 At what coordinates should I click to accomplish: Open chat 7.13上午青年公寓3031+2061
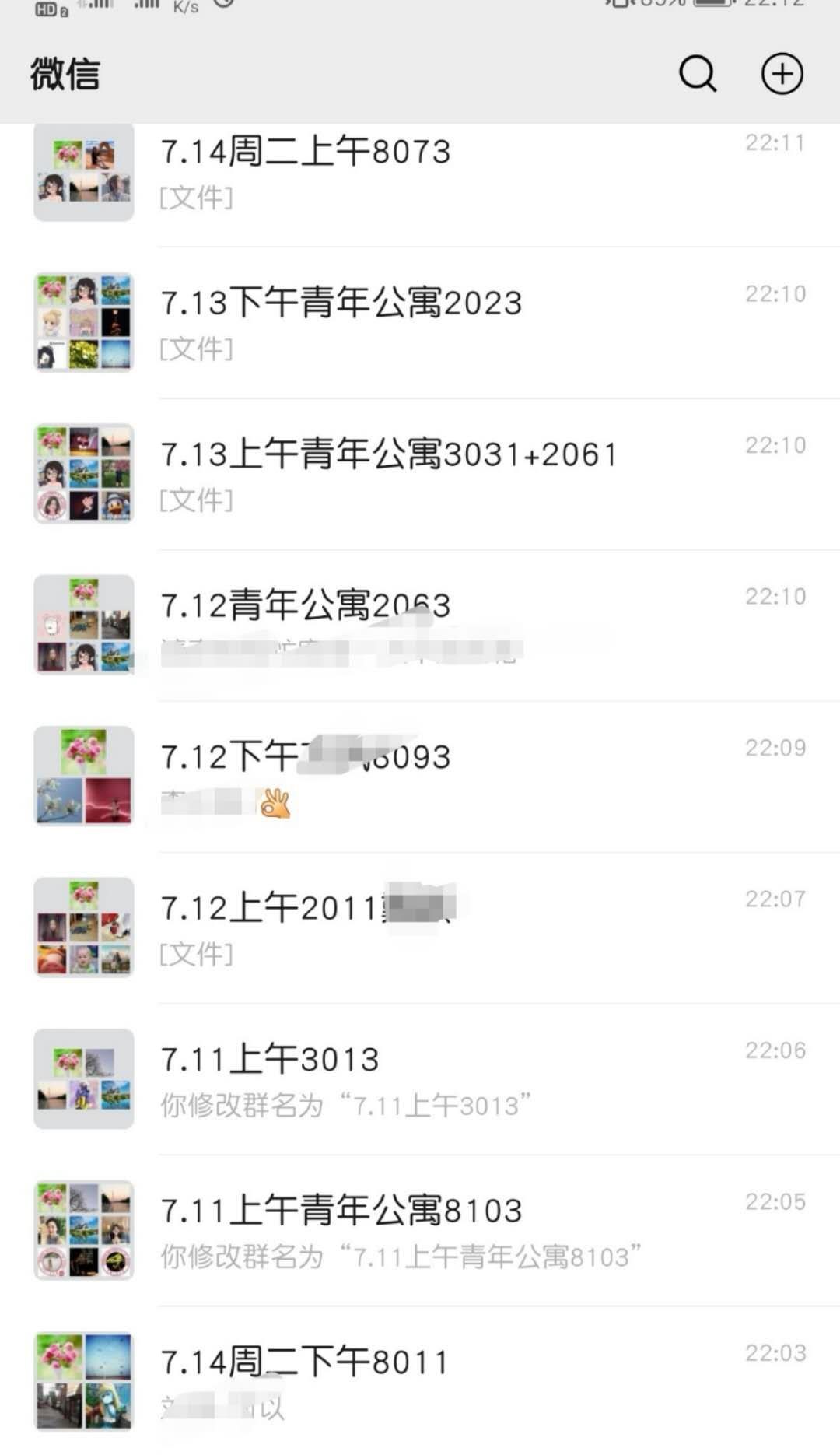(420, 474)
